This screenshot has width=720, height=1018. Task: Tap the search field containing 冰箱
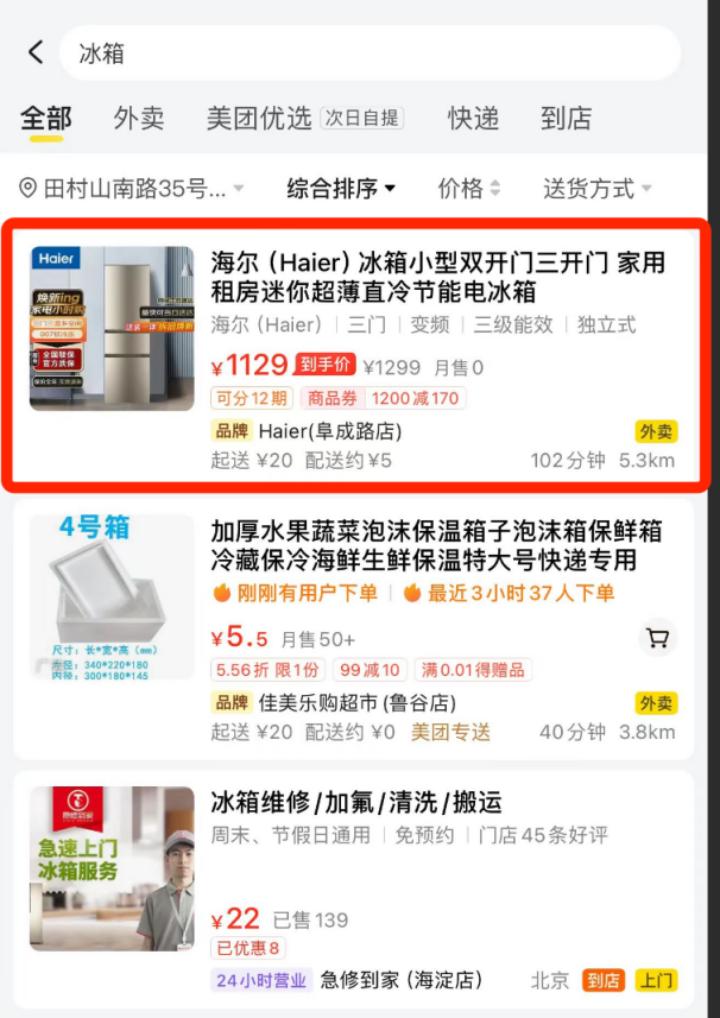click(x=370, y=53)
